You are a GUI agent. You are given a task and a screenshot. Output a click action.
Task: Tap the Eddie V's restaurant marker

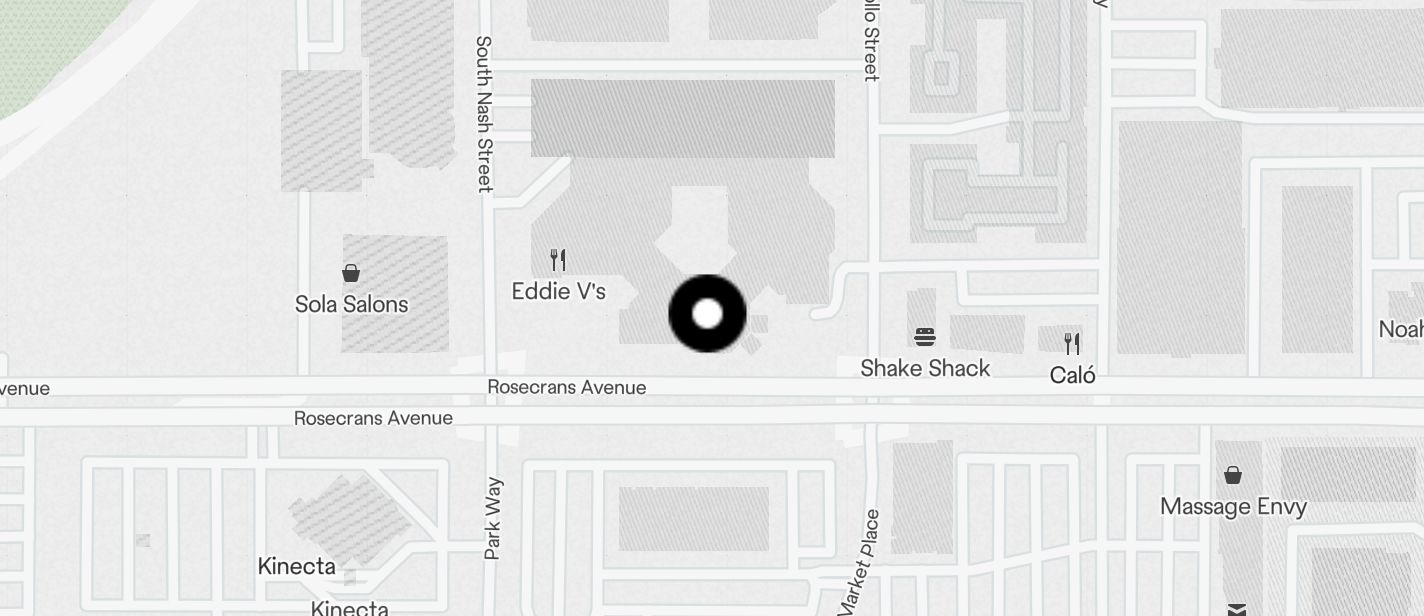558,261
